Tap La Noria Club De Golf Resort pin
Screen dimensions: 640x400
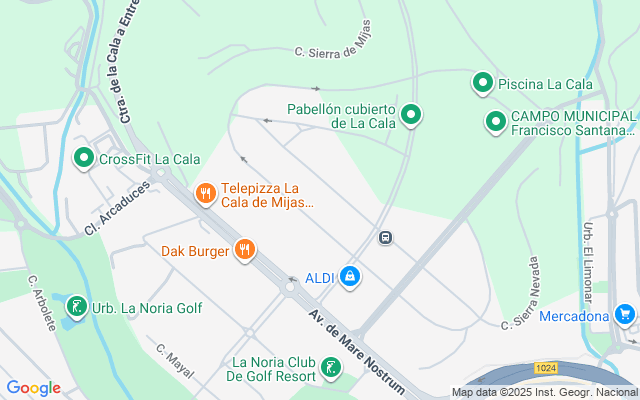(x=330, y=369)
